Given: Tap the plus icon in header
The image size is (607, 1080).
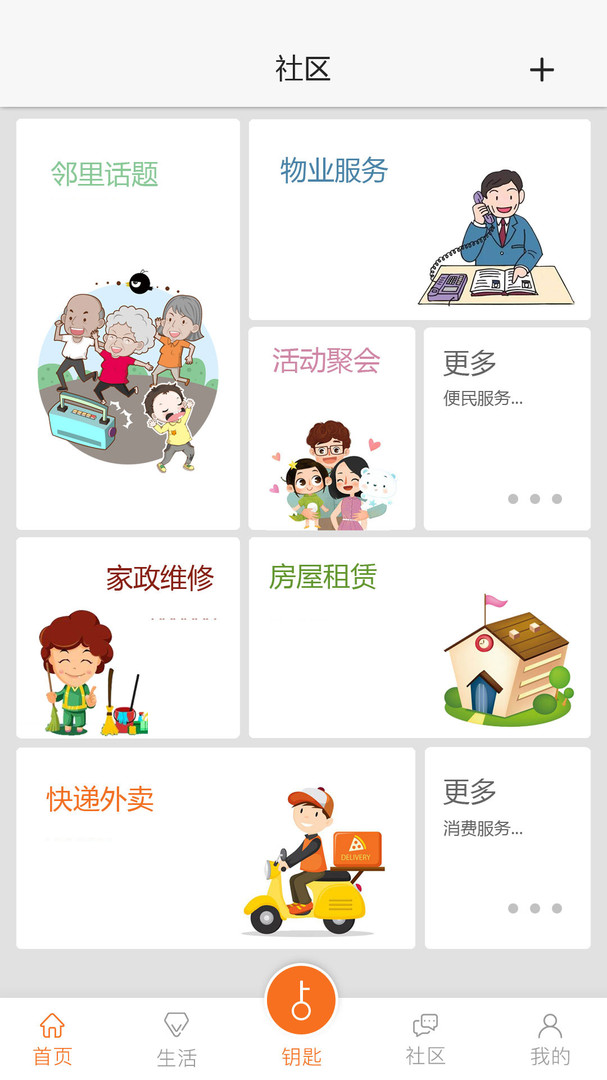Looking at the screenshot, I should [x=541, y=69].
